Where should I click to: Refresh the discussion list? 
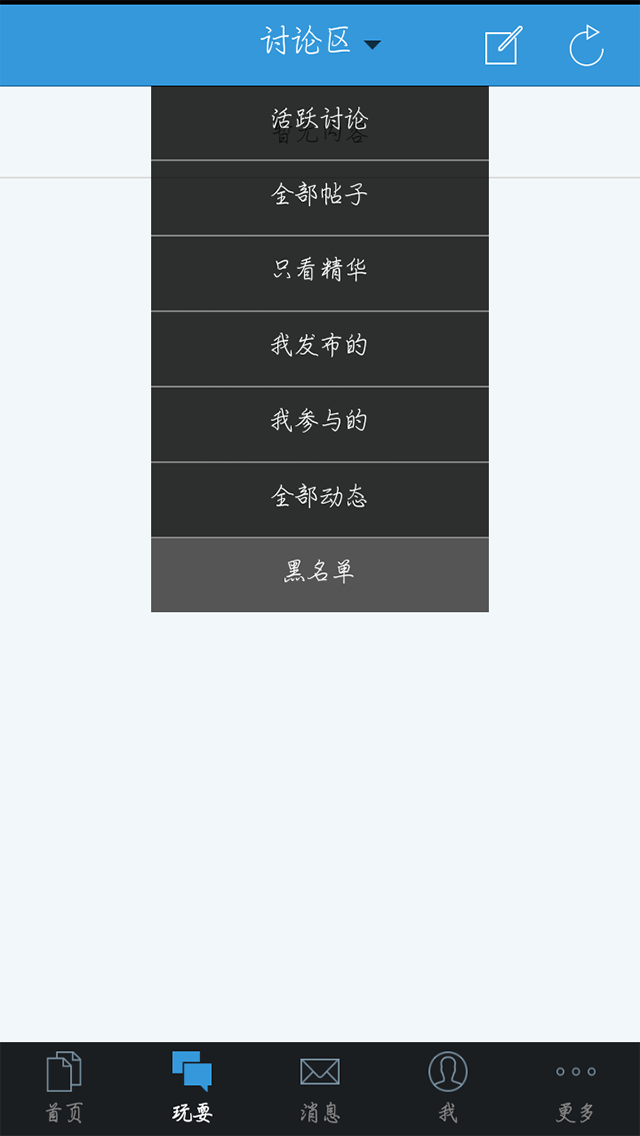[586, 46]
